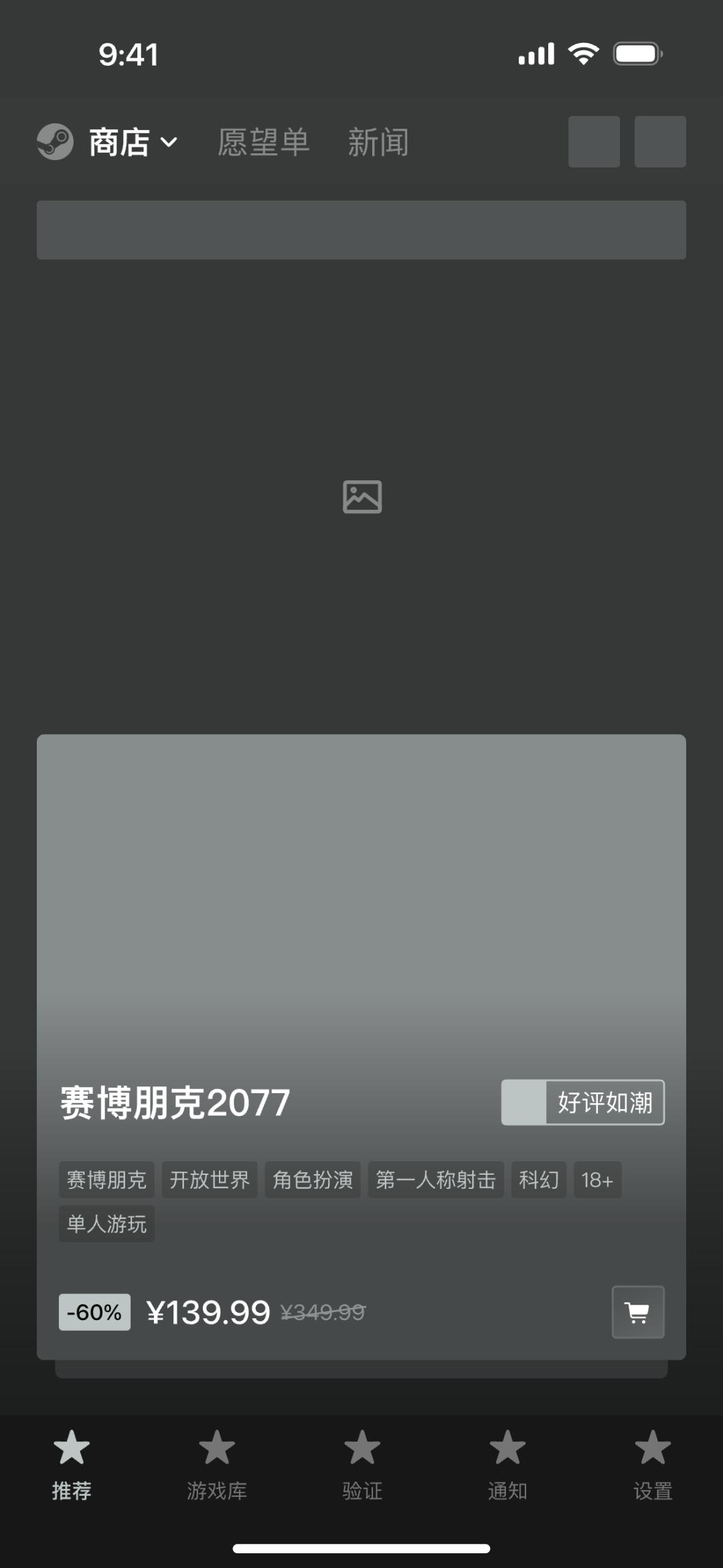Viewport: 723px width, 1568px height.
Task: Expand the 商店 dropdown
Action: point(133,142)
